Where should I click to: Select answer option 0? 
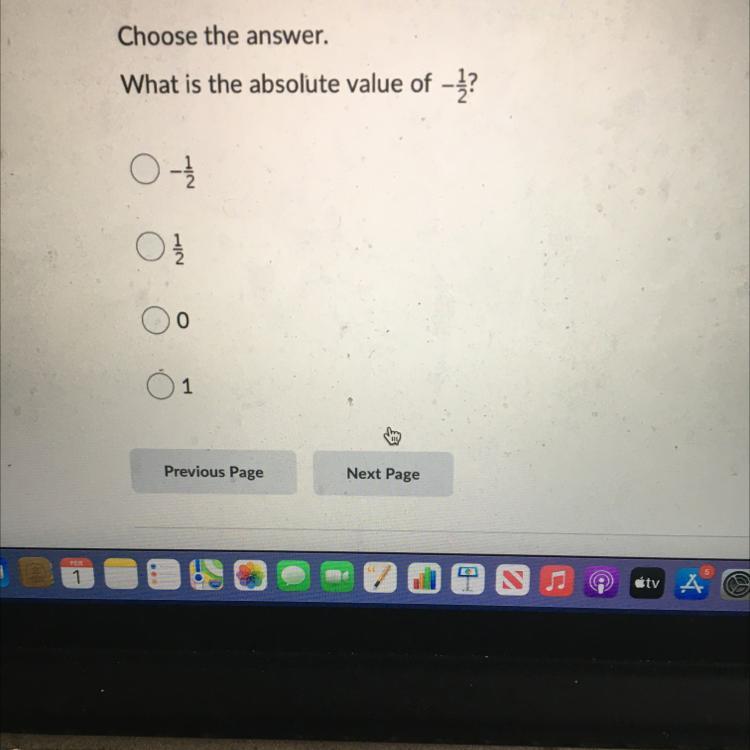click(154, 321)
